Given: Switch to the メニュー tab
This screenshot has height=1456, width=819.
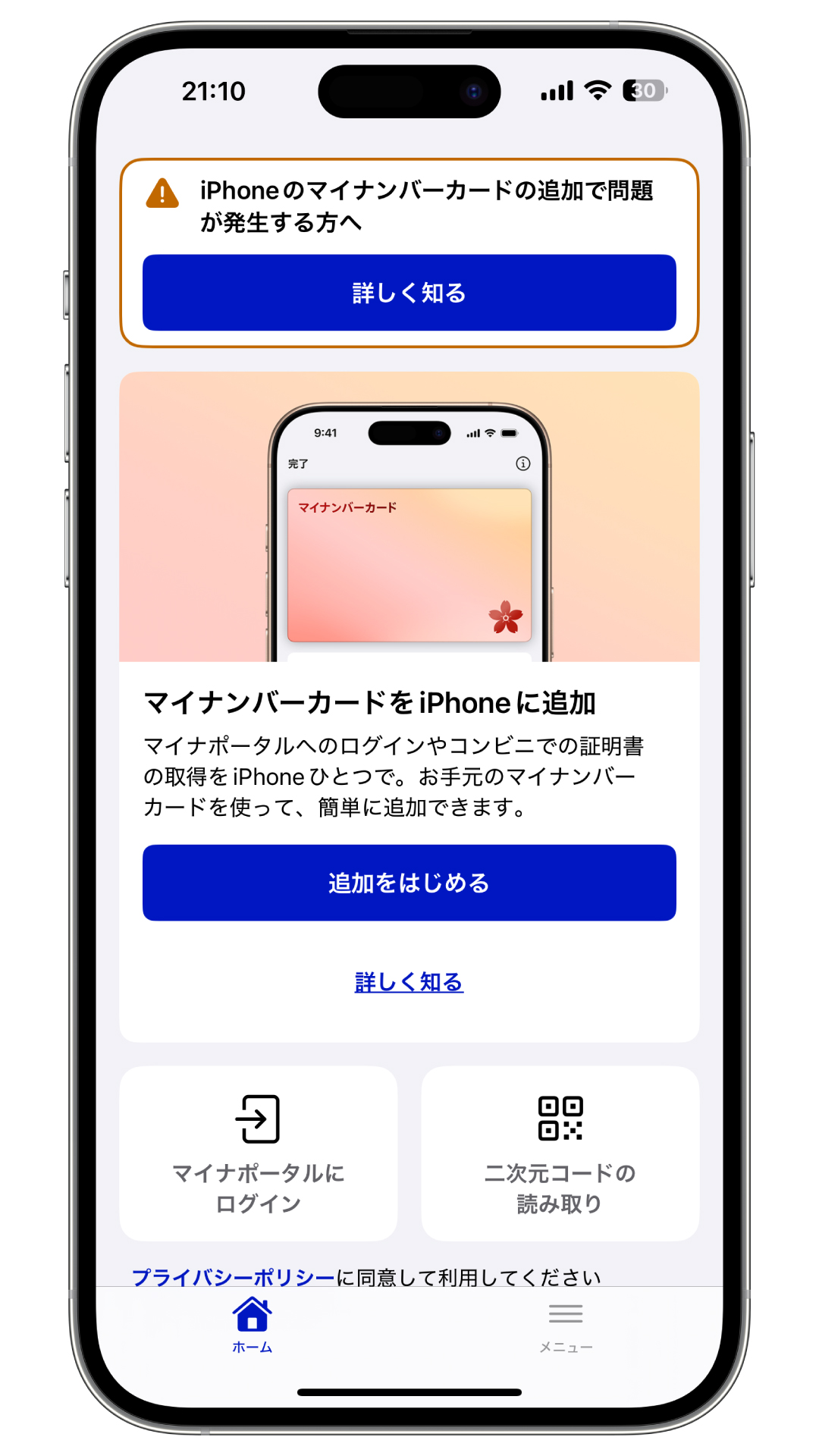Looking at the screenshot, I should tap(566, 1327).
